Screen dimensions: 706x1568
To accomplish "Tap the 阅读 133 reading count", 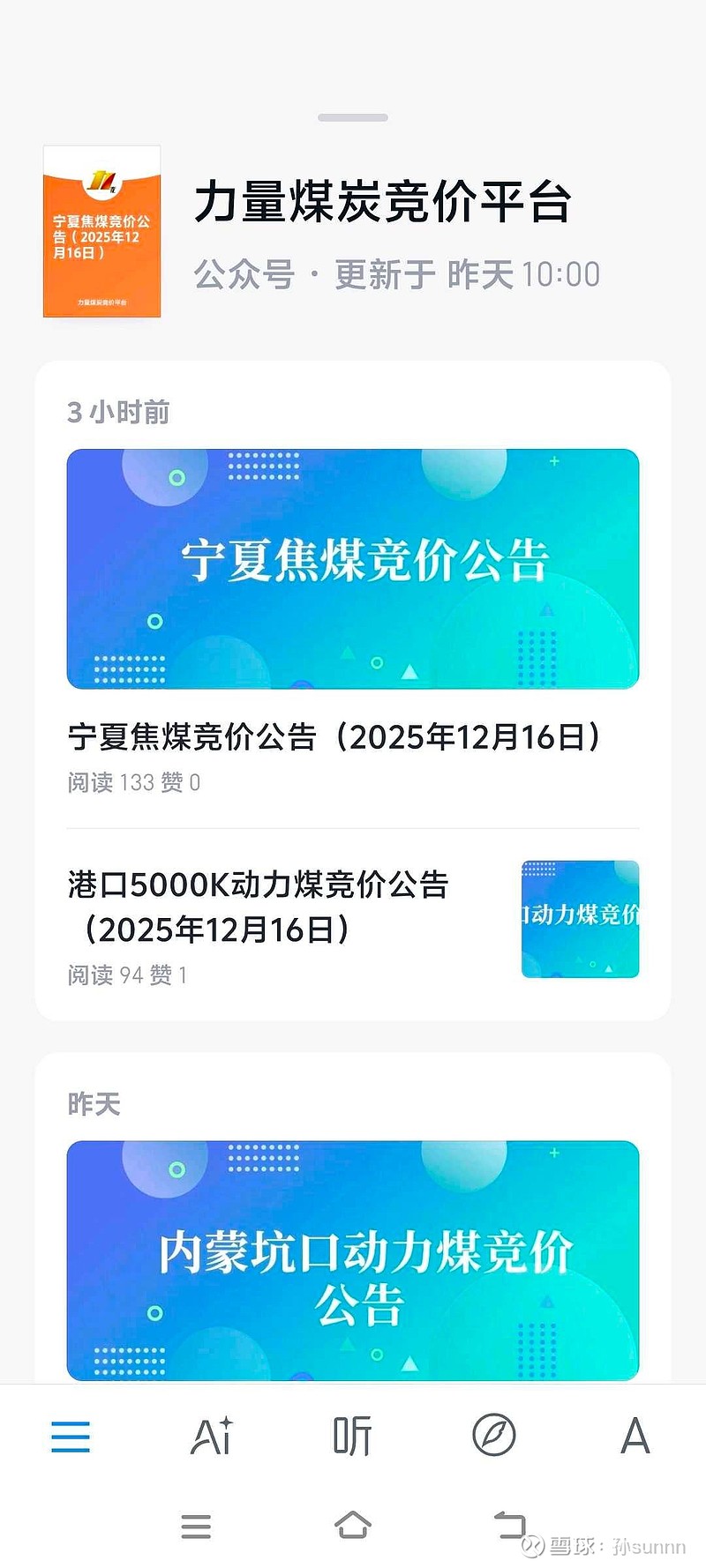I will [x=110, y=783].
